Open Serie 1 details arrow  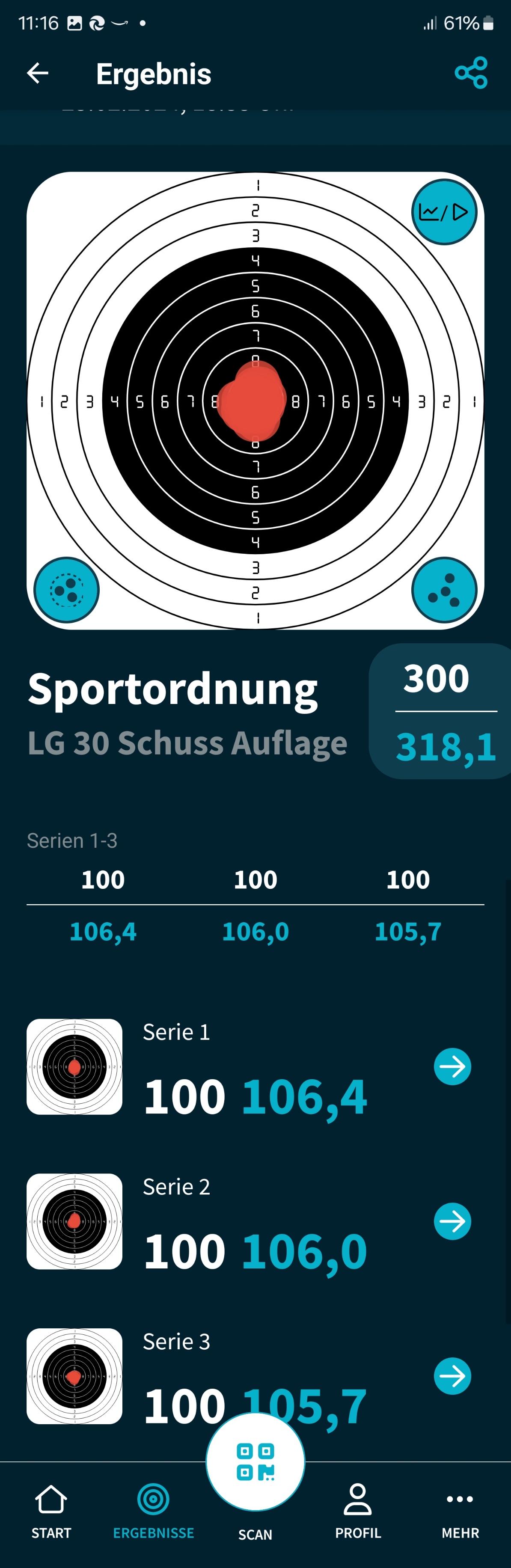452,1066
